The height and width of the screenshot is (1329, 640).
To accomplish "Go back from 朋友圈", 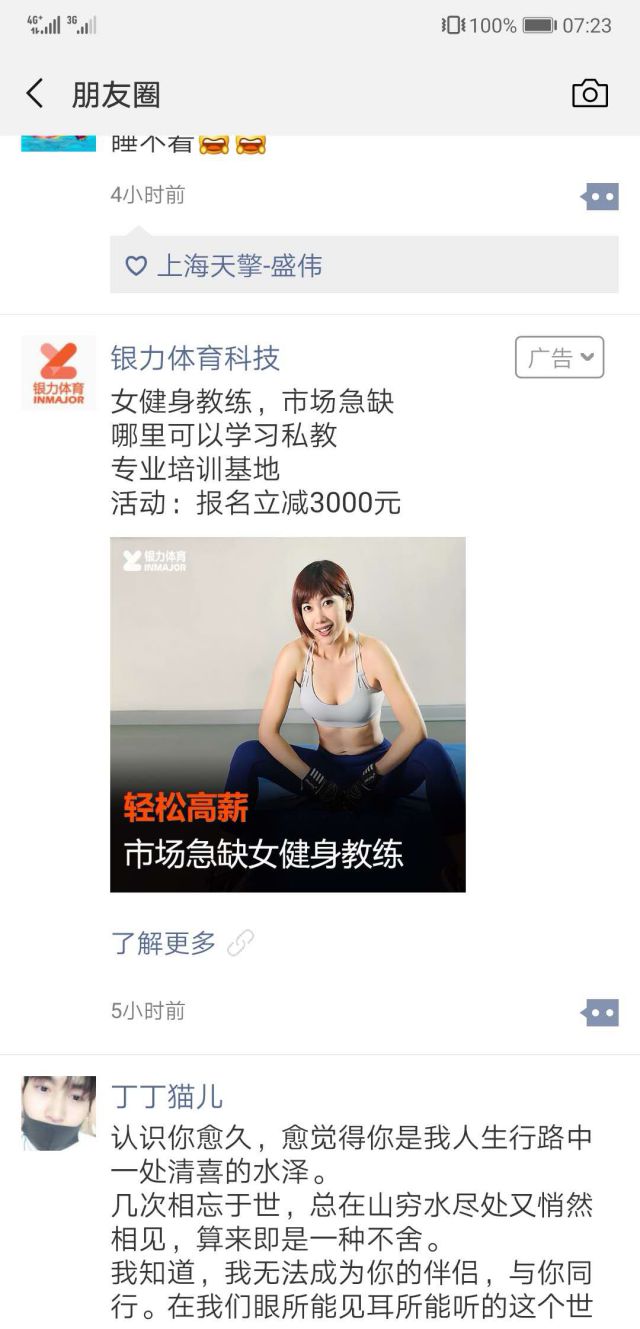I will [x=35, y=94].
